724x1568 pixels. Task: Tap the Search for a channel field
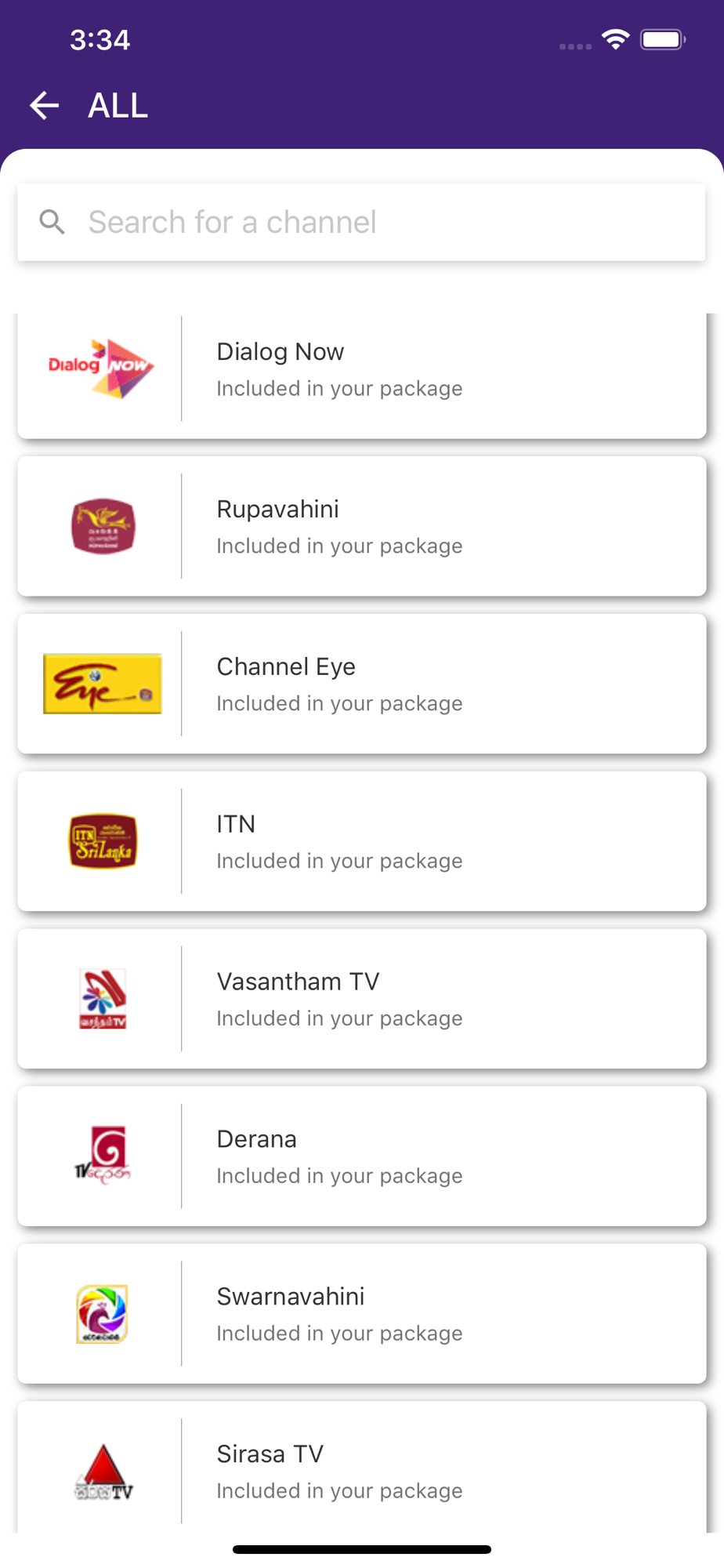pyautogui.click(x=361, y=222)
